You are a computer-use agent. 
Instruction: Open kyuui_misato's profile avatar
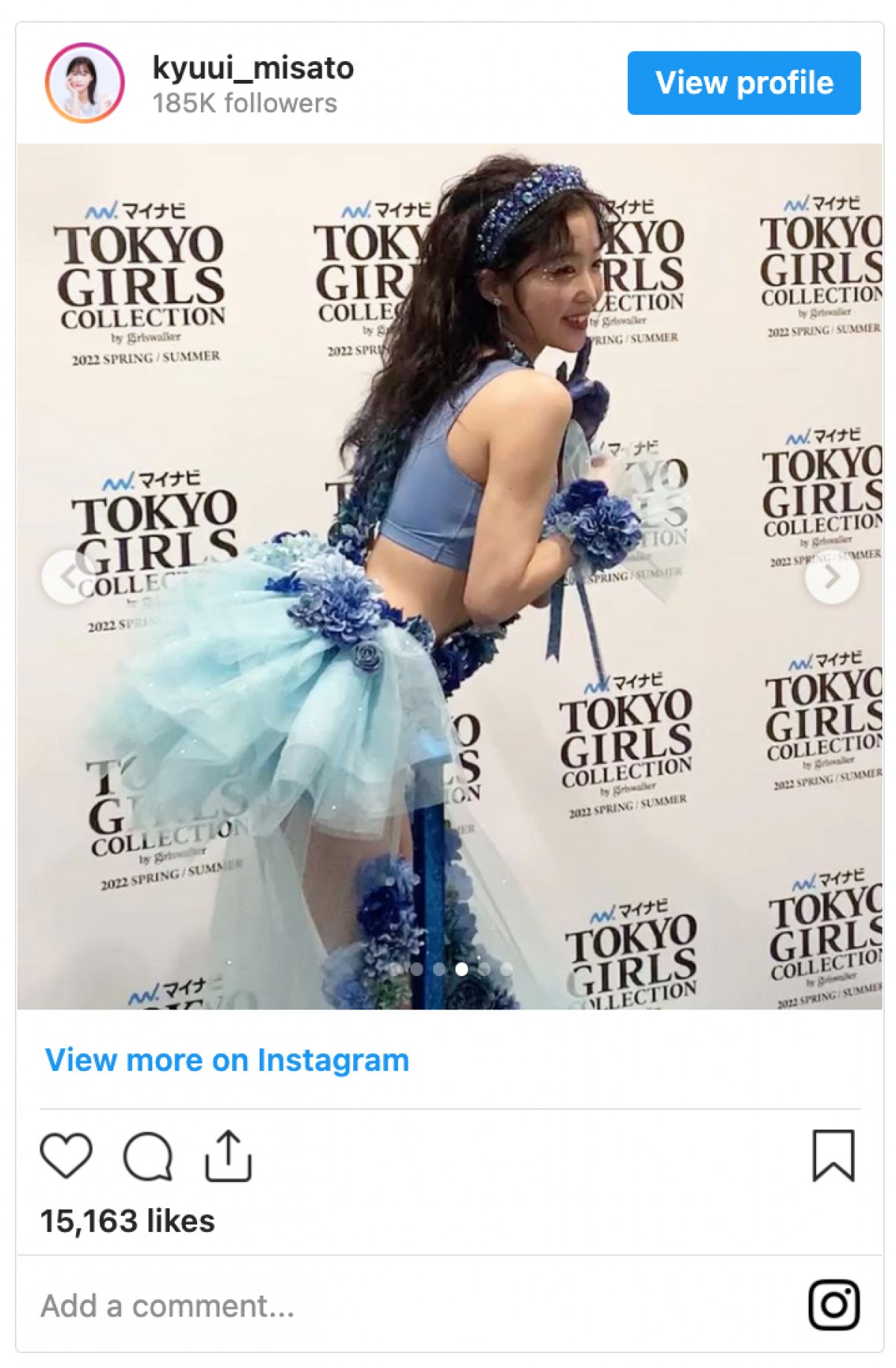(84, 82)
